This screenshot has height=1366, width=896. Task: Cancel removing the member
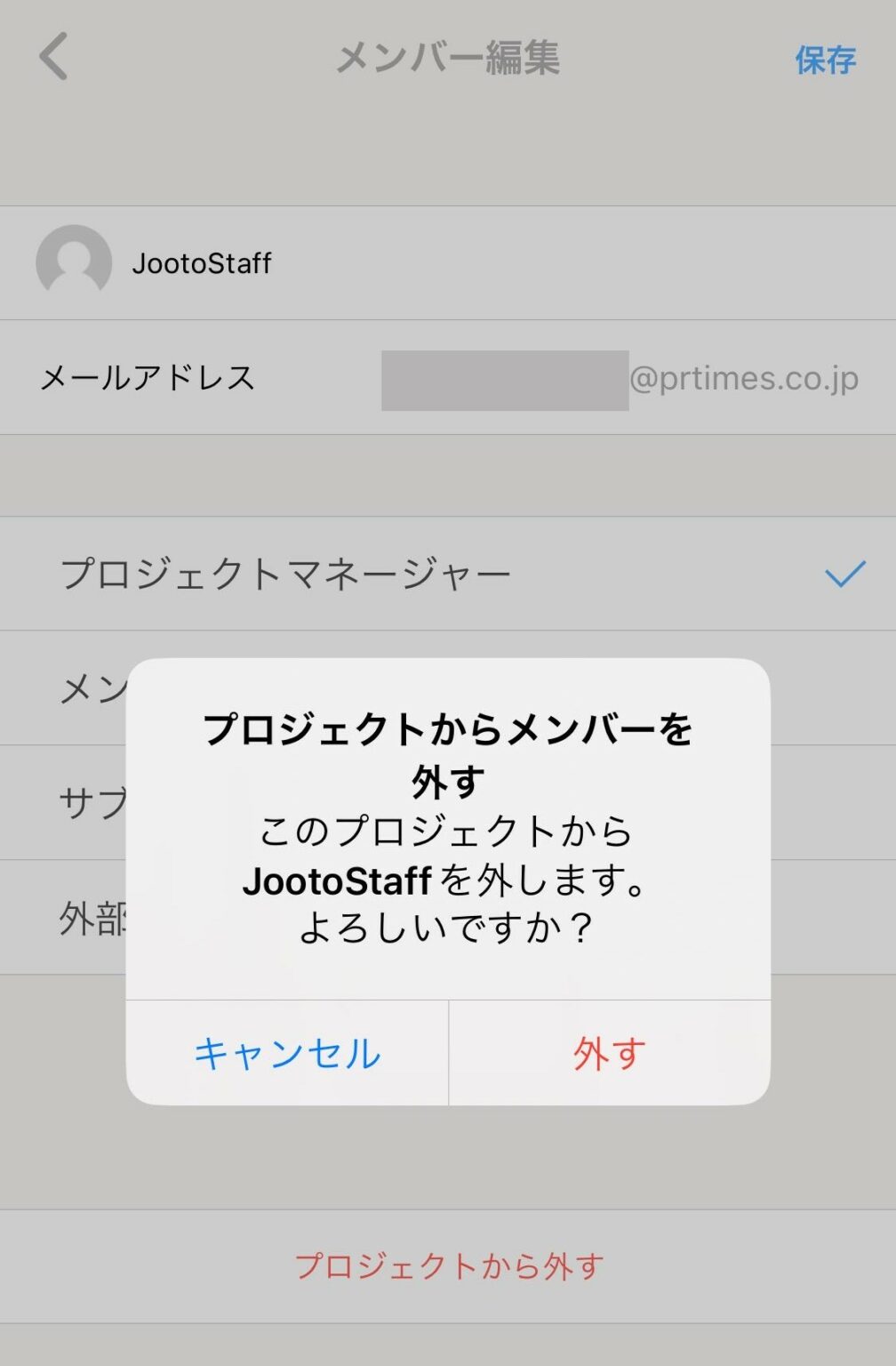tap(287, 1053)
